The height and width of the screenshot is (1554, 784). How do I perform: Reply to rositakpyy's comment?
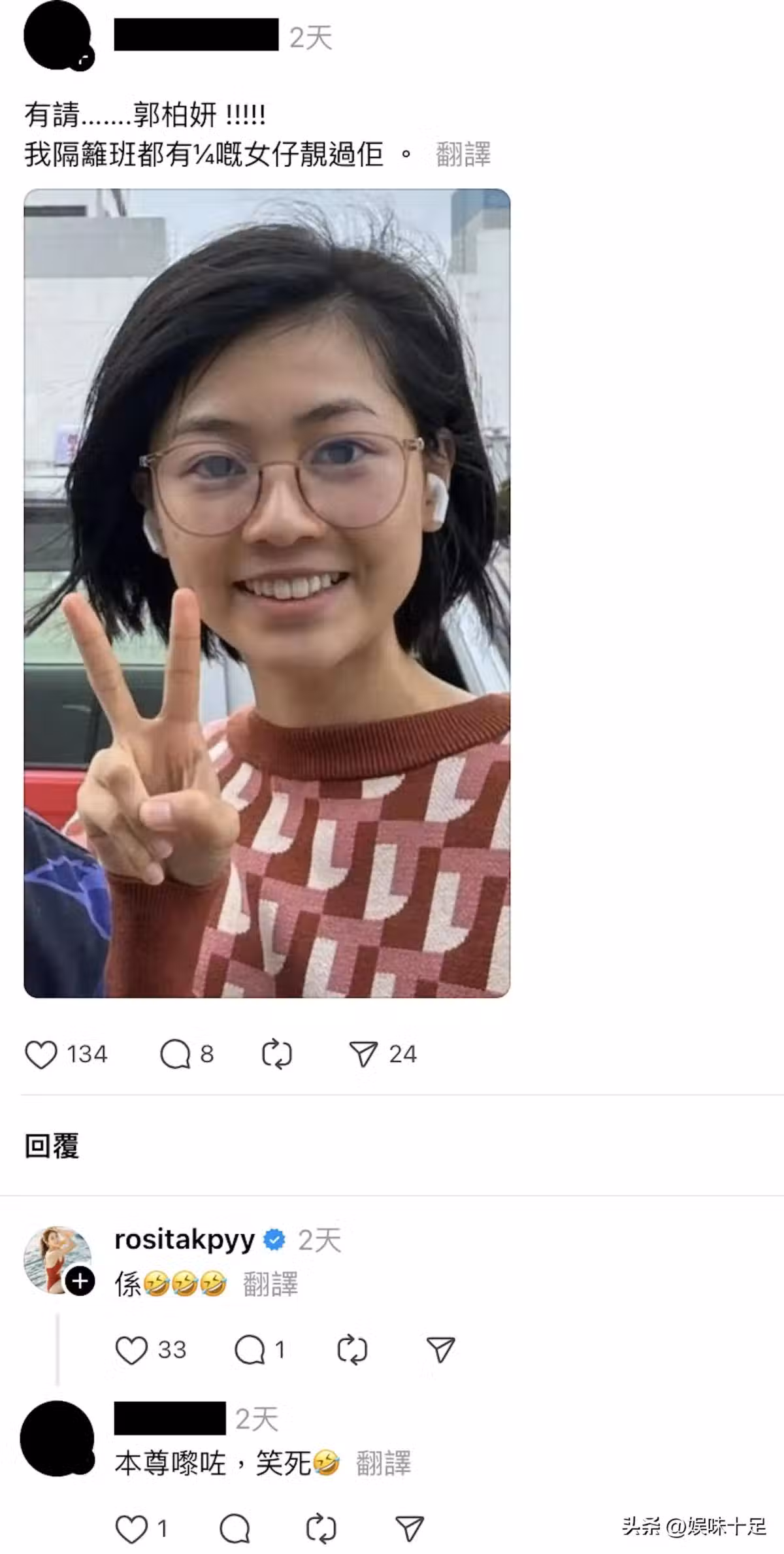(x=250, y=1351)
